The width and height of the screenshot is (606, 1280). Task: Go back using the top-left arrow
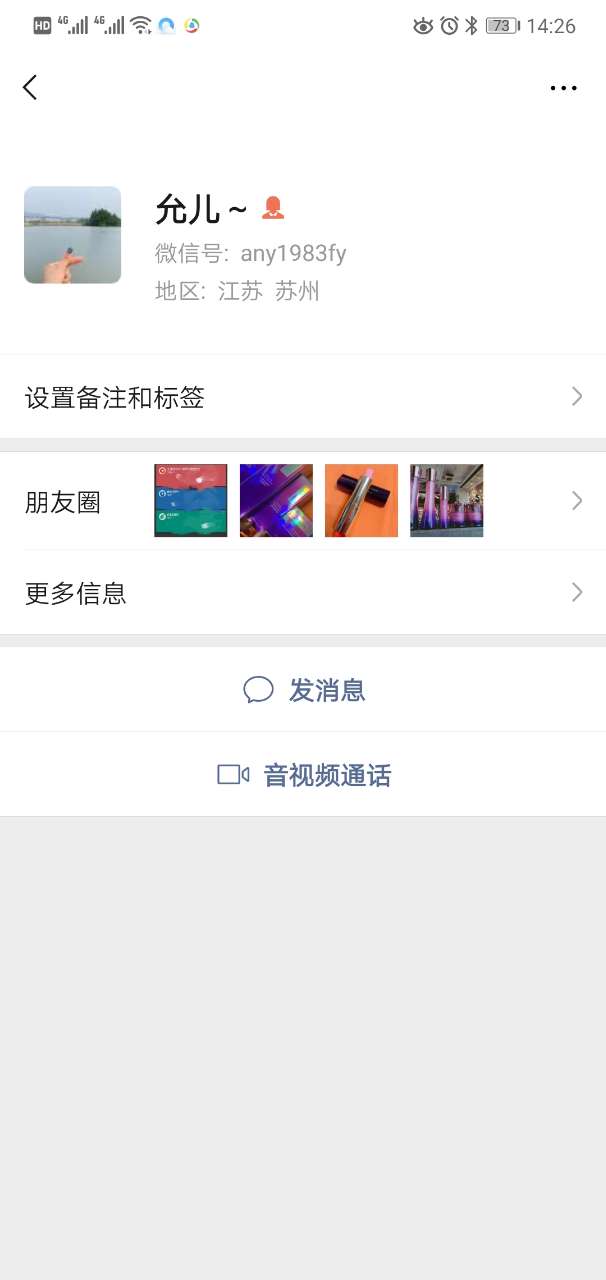[x=30, y=88]
